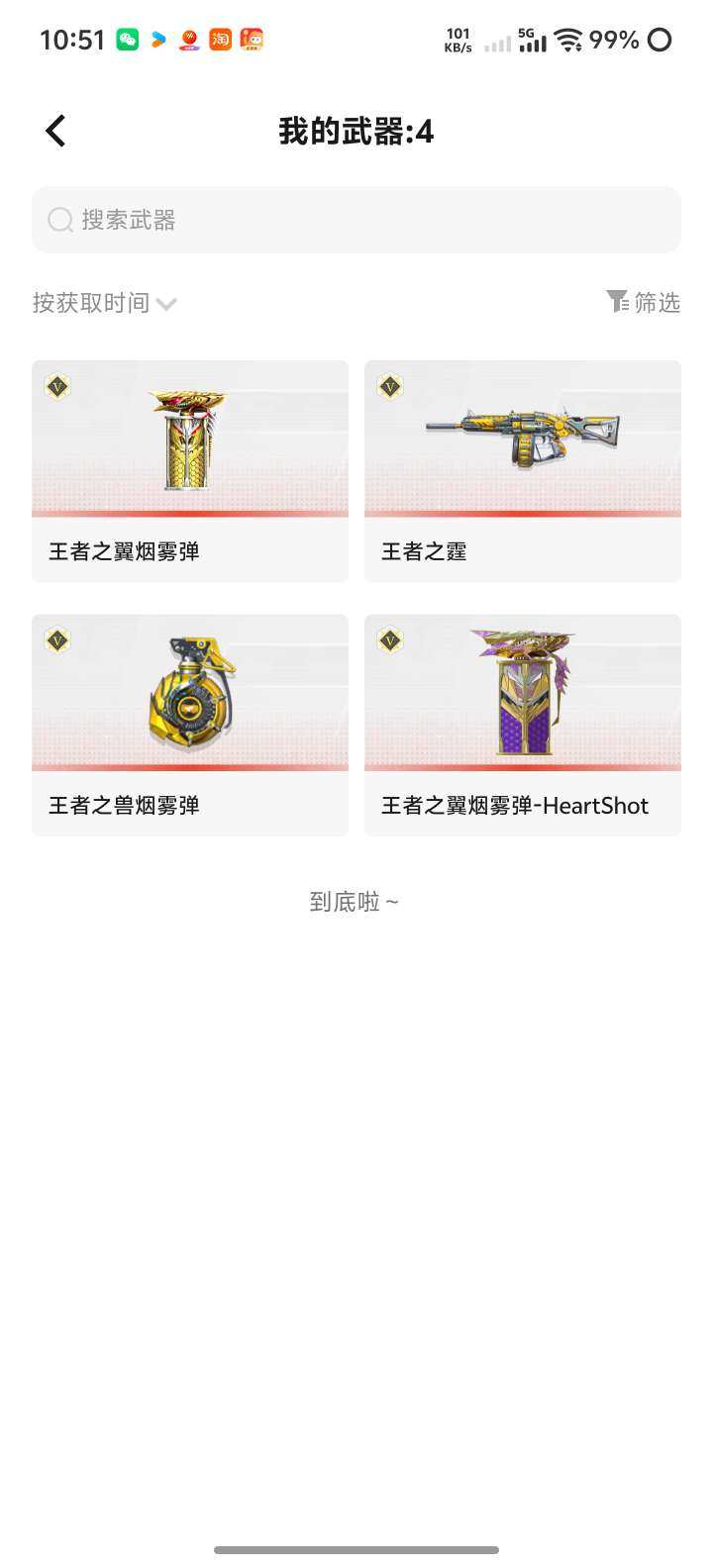Tap the 搜索武器 search field
This screenshot has height=1568, width=713.
point(356,220)
